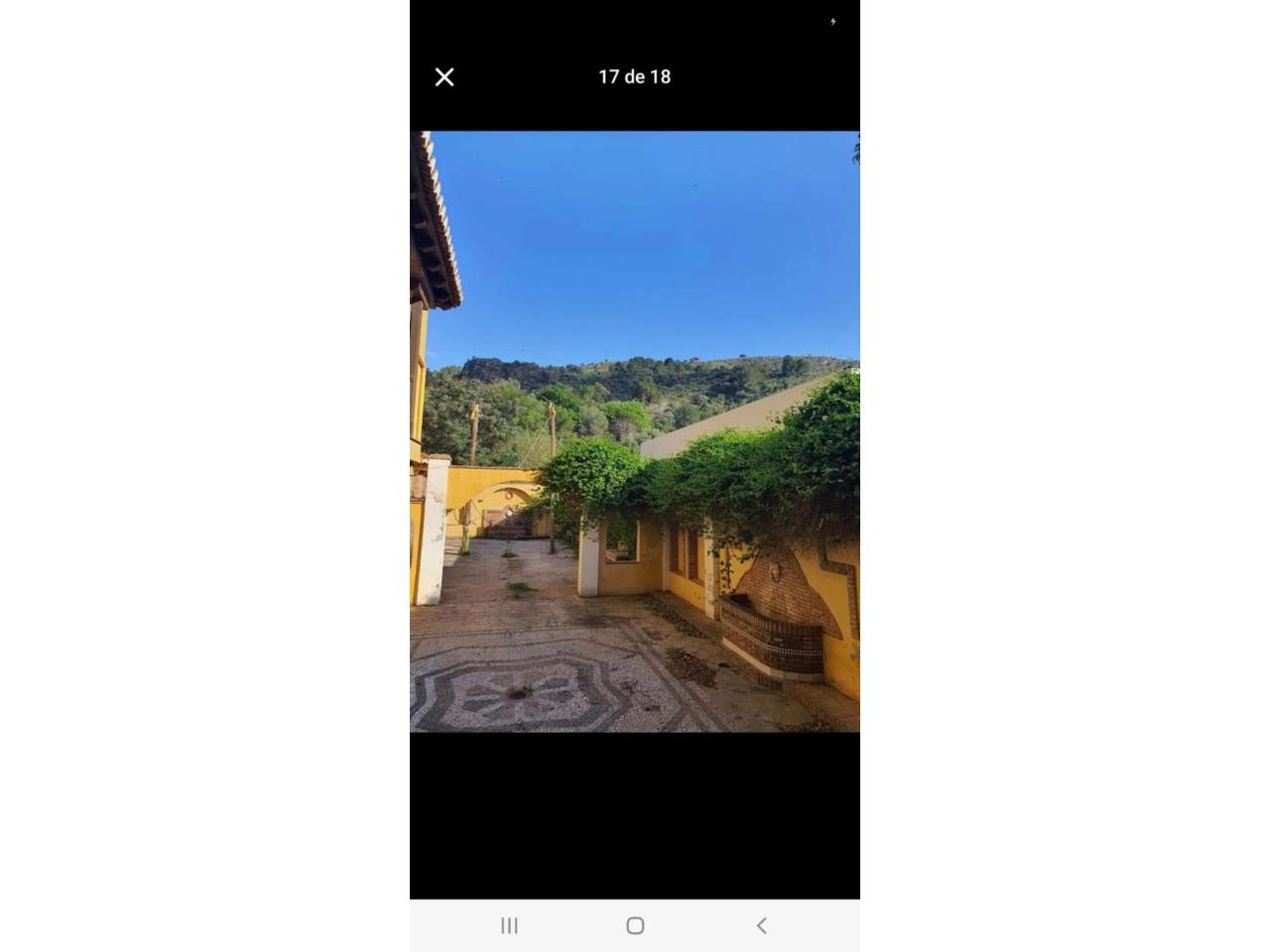Viewport: 1270px width, 952px height.
Task: Open the recent apps view
Action: point(509,925)
